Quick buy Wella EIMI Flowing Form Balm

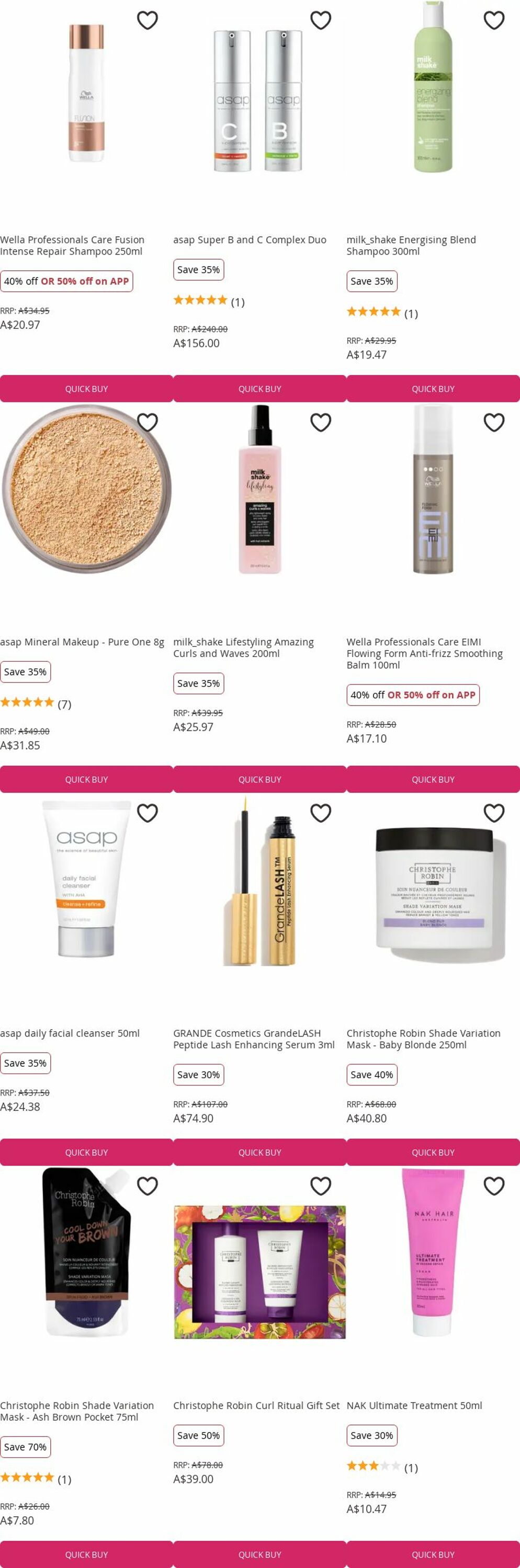click(x=433, y=779)
